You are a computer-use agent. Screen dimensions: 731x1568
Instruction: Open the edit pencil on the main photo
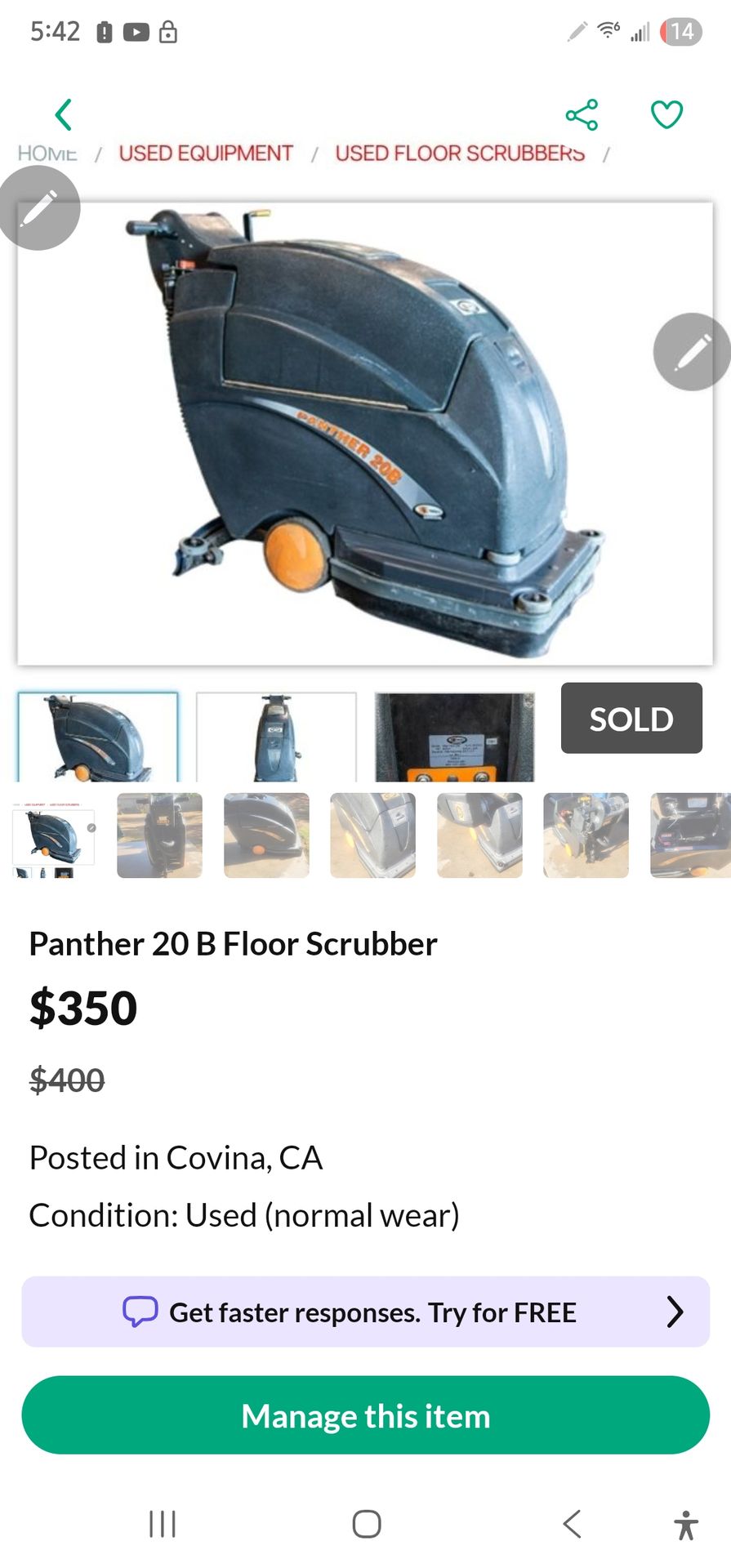pyautogui.click(x=39, y=208)
